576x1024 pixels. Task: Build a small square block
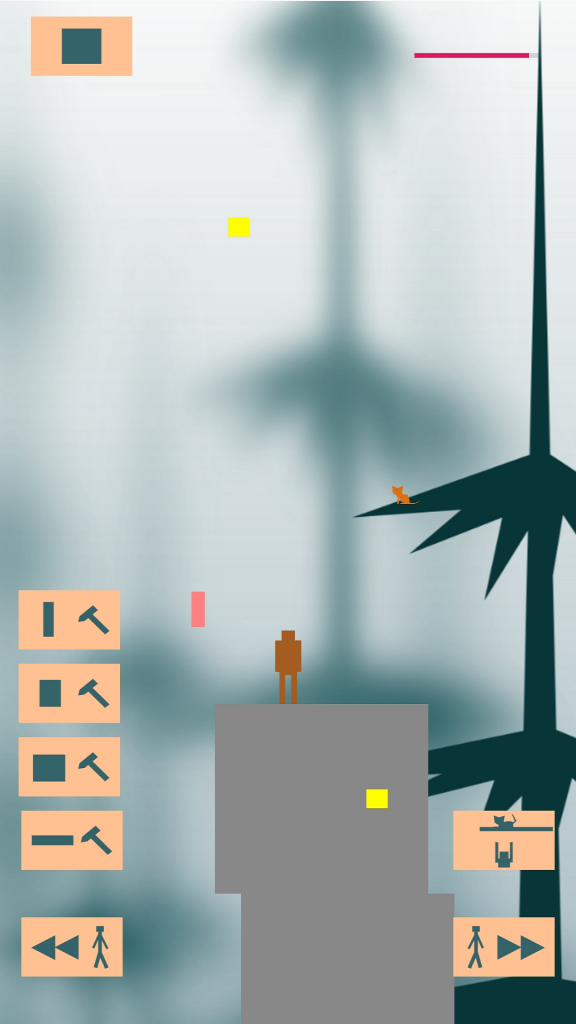tap(69, 694)
